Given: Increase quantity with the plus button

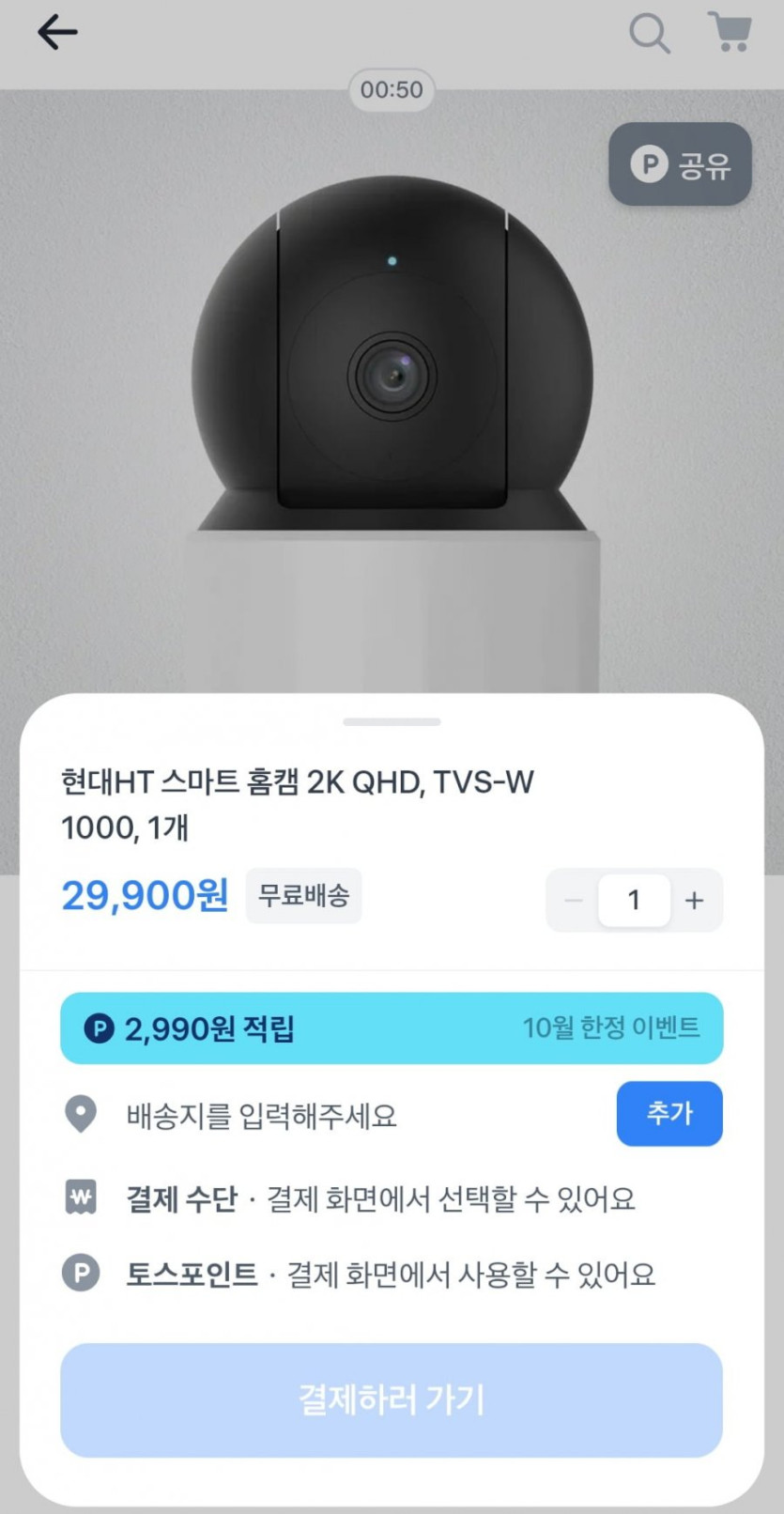Looking at the screenshot, I should (695, 900).
